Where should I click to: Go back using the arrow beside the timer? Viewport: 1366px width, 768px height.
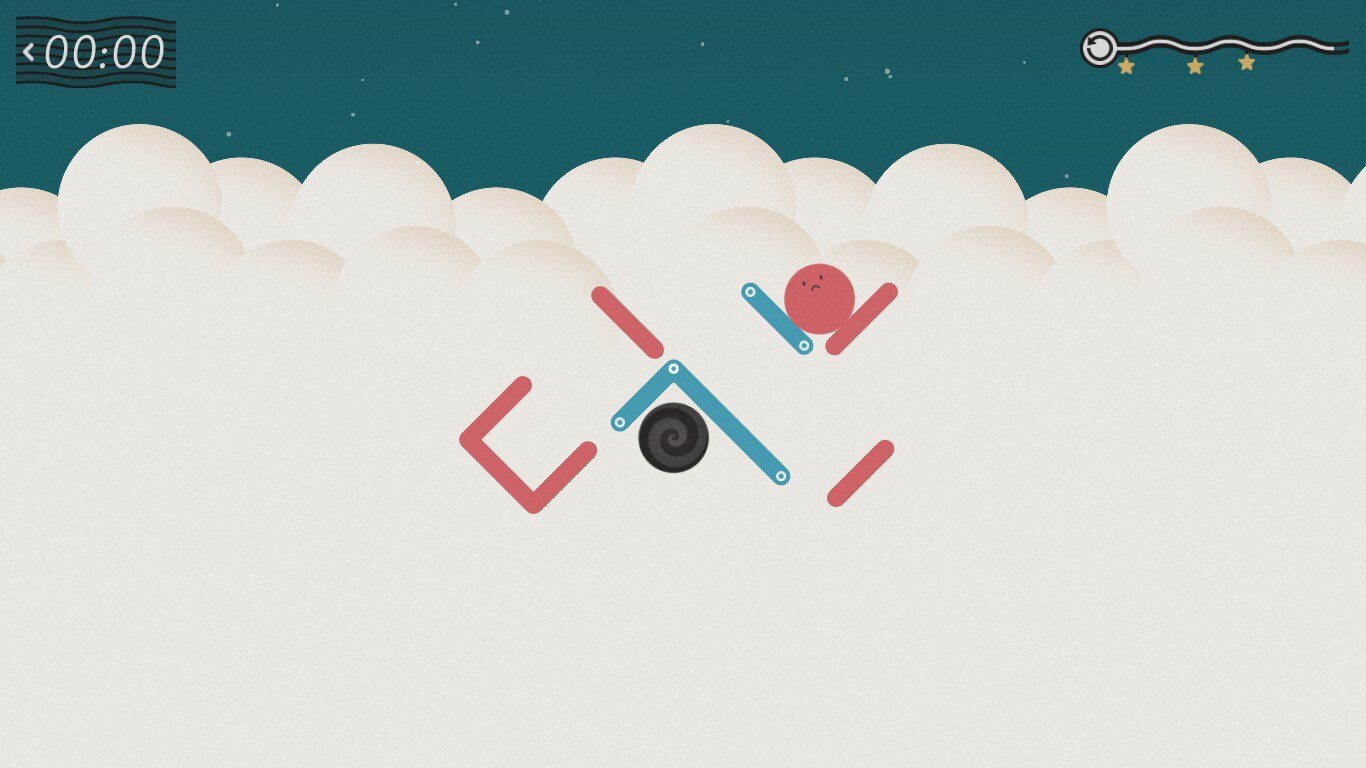29,51
